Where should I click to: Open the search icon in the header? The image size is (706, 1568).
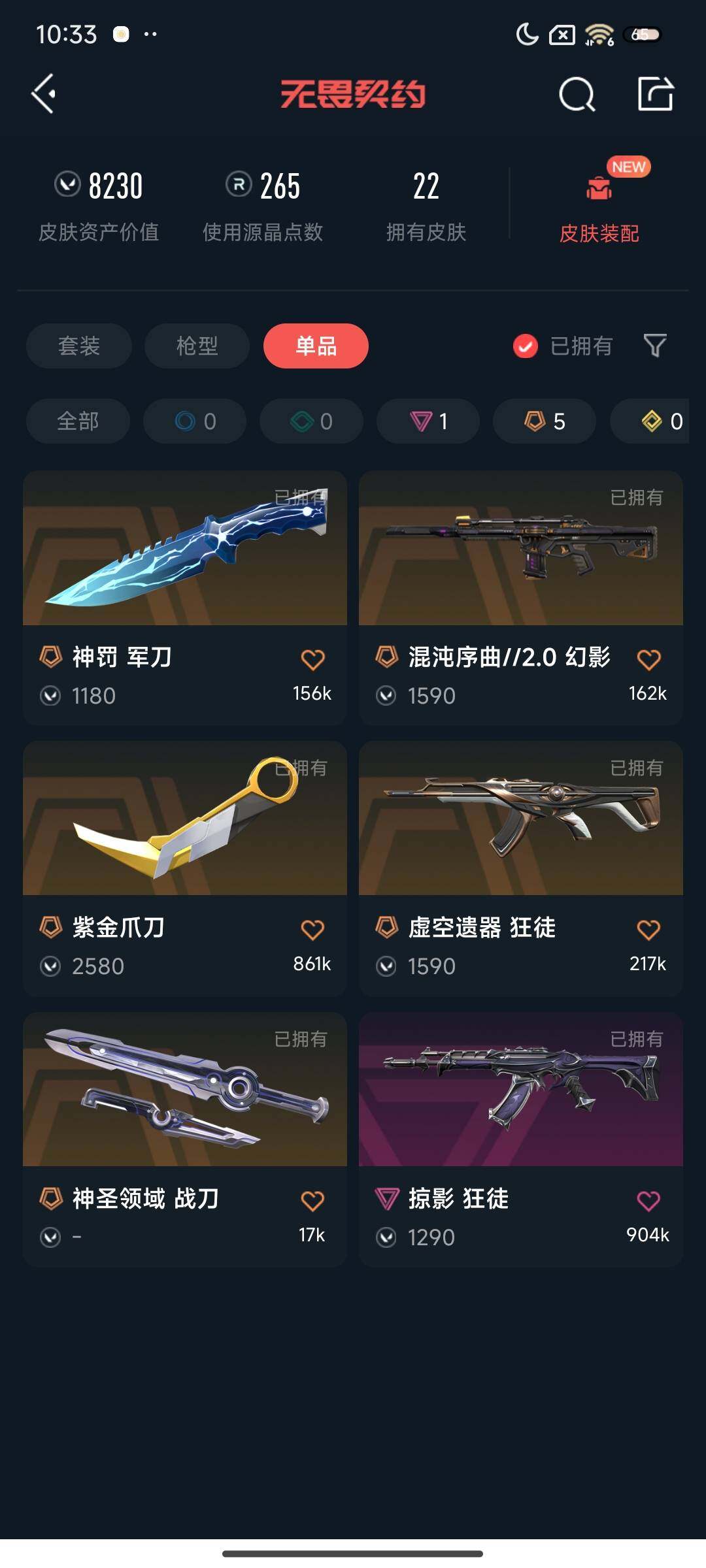[577, 95]
